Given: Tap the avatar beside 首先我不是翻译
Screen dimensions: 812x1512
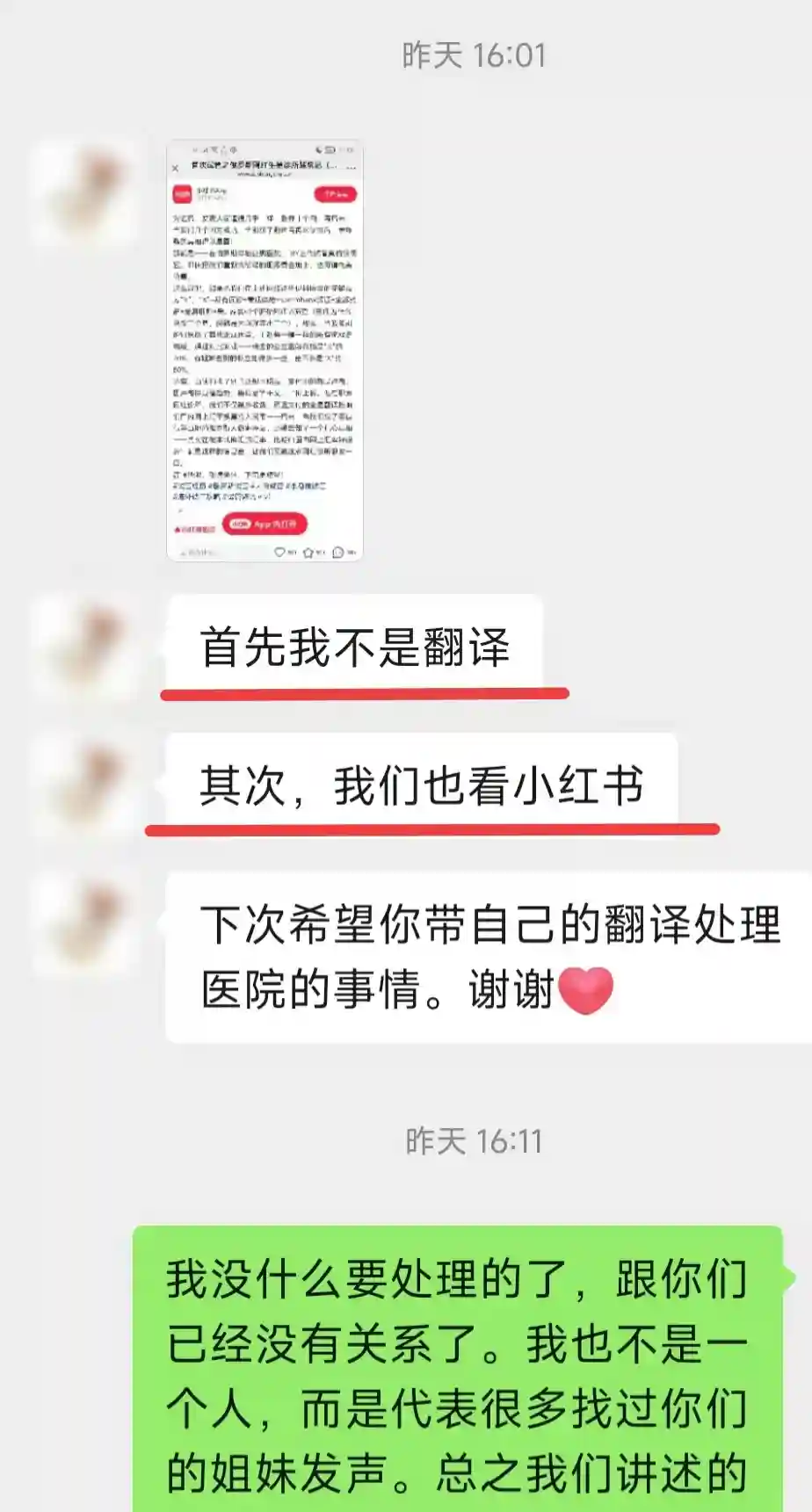Looking at the screenshot, I should pos(85,647).
